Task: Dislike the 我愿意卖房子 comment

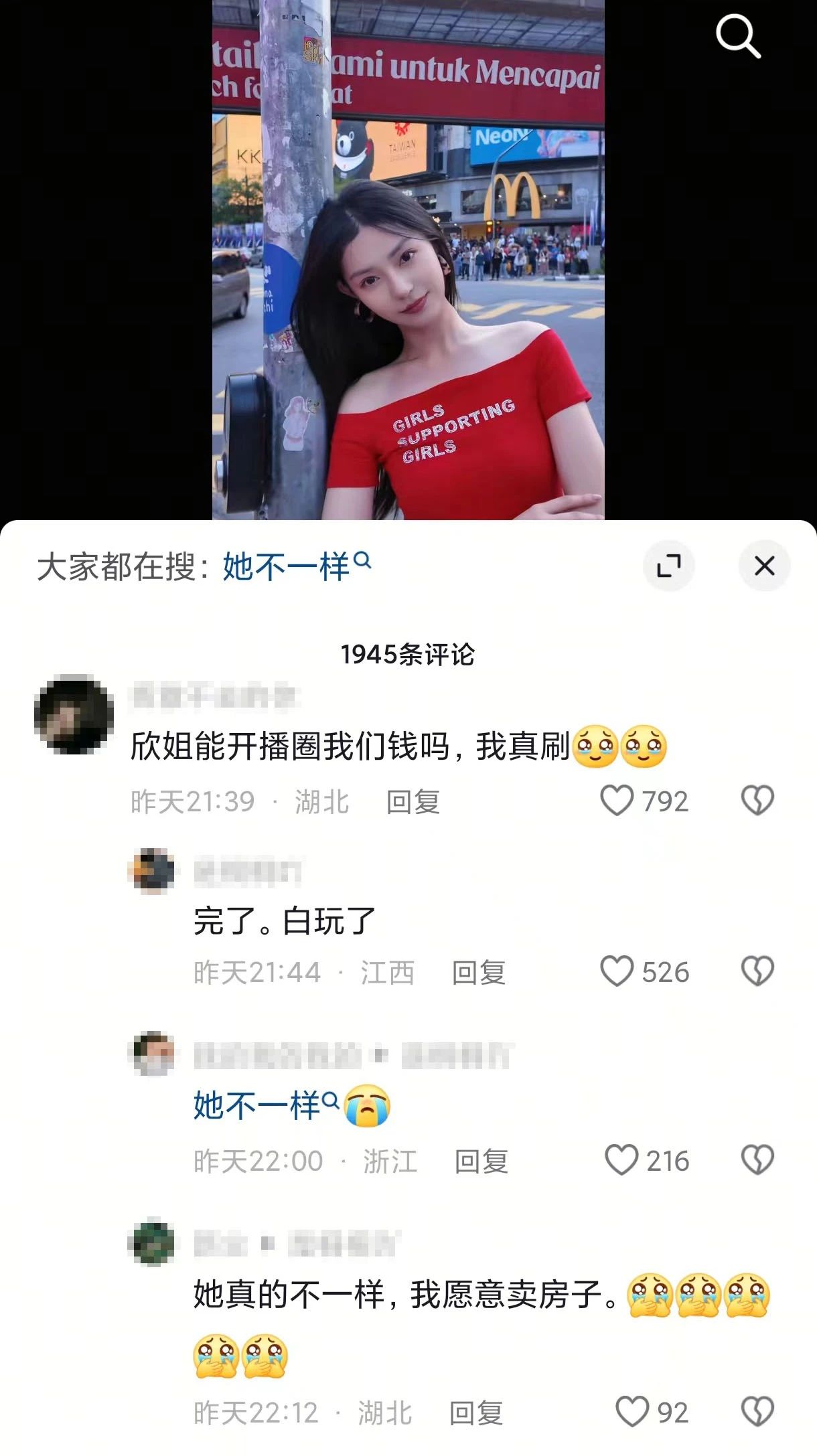Action: [757, 1412]
